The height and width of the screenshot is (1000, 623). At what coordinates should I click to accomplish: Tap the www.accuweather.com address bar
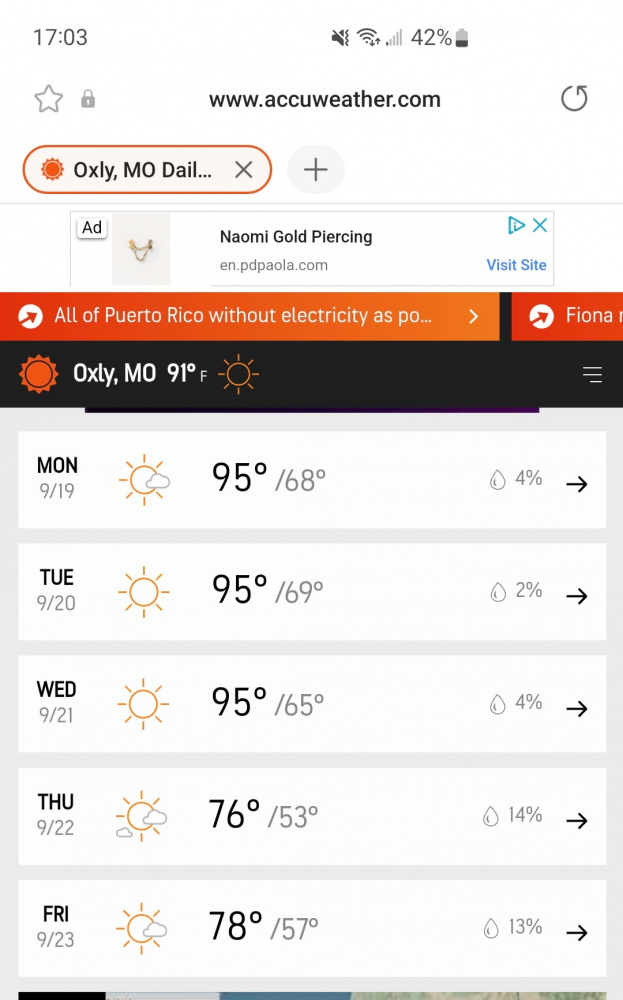(x=325, y=99)
